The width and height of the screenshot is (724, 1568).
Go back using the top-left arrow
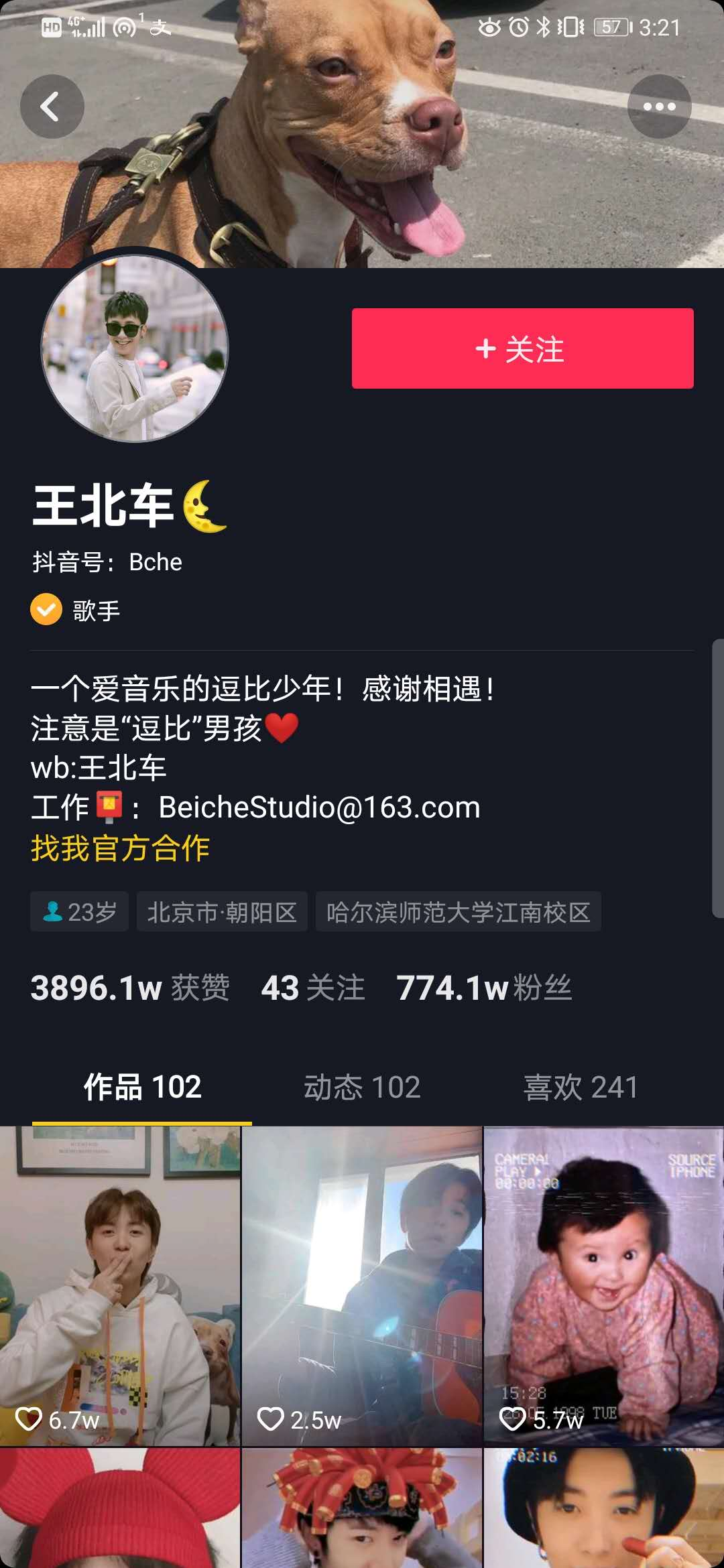coord(52,107)
